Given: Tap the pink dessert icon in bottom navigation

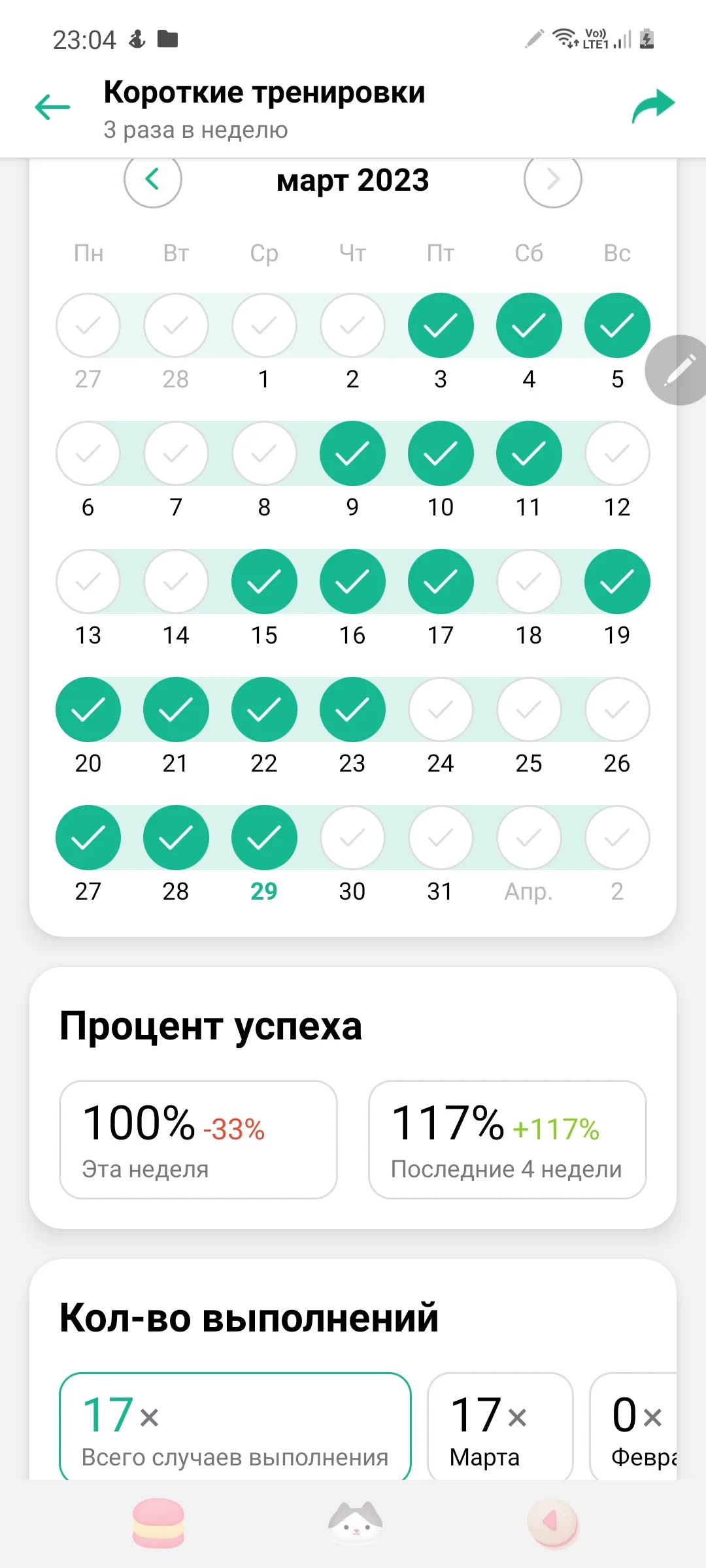Looking at the screenshot, I should click(551, 1522).
